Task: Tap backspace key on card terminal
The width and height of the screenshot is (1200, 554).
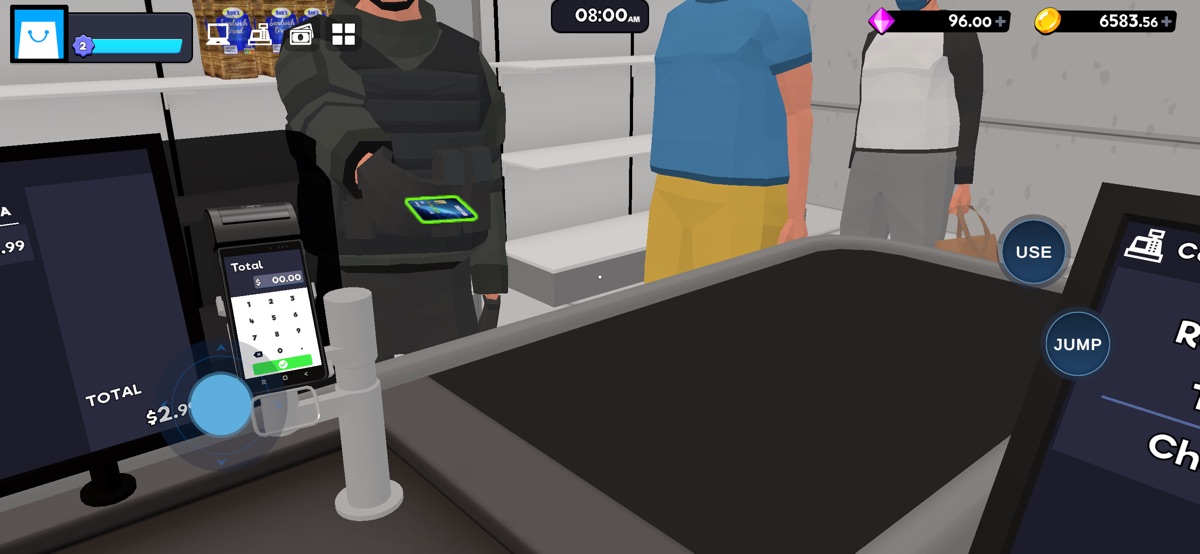Action: pos(258,355)
